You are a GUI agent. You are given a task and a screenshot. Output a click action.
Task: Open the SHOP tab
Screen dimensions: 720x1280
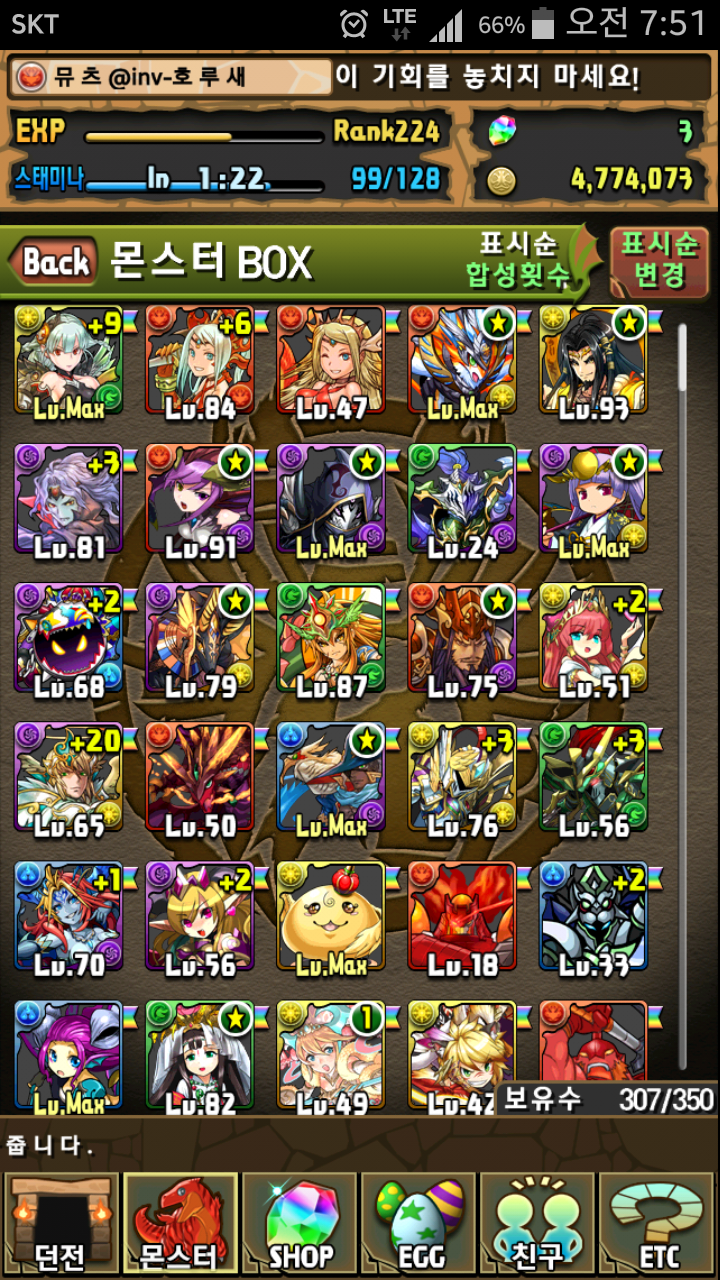click(x=300, y=1223)
